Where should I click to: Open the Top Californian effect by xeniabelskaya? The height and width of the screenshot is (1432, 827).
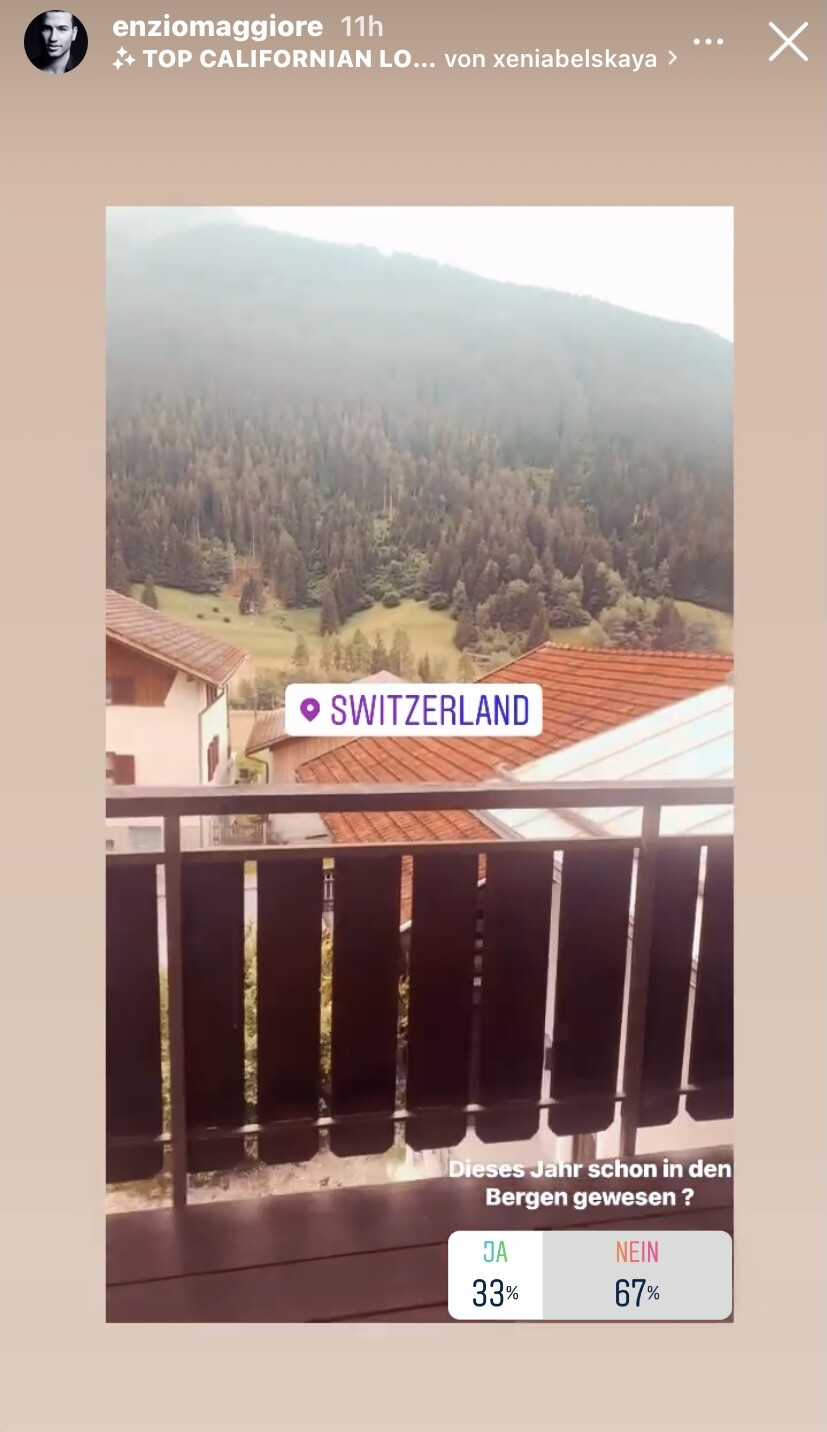pyautogui.click(x=395, y=59)
